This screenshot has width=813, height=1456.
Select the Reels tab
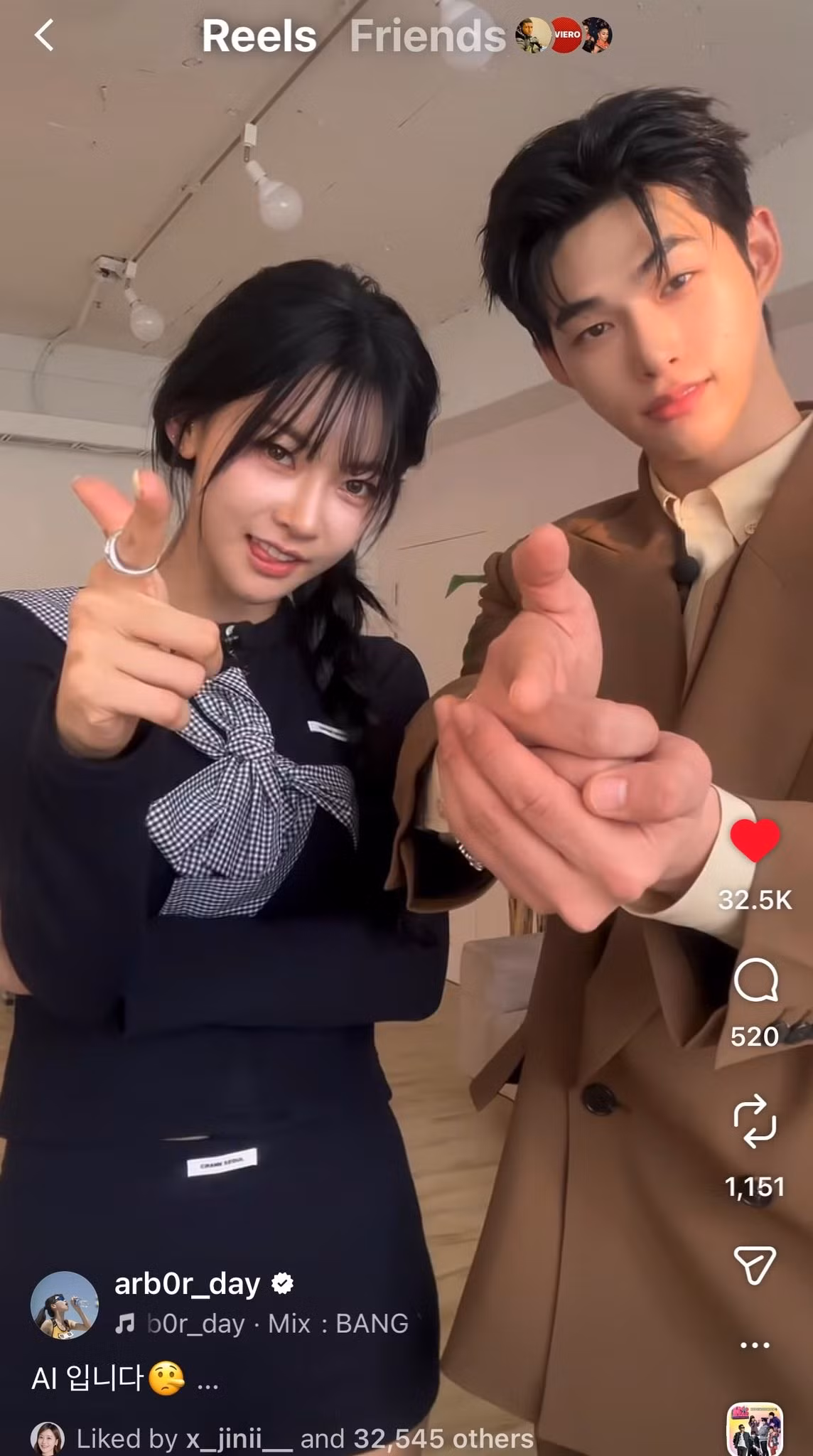click(259, 36)
